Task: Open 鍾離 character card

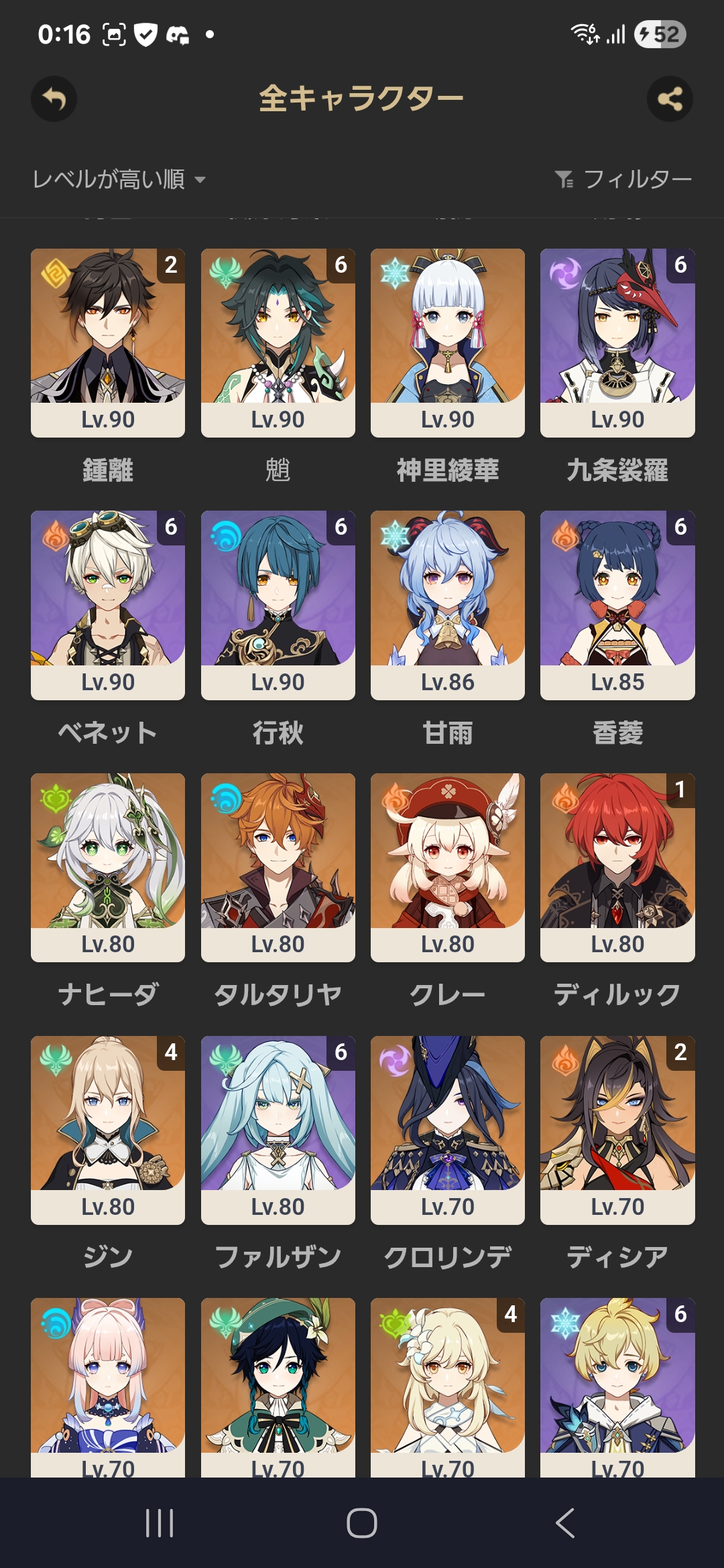Action: (x=108, y=342)
